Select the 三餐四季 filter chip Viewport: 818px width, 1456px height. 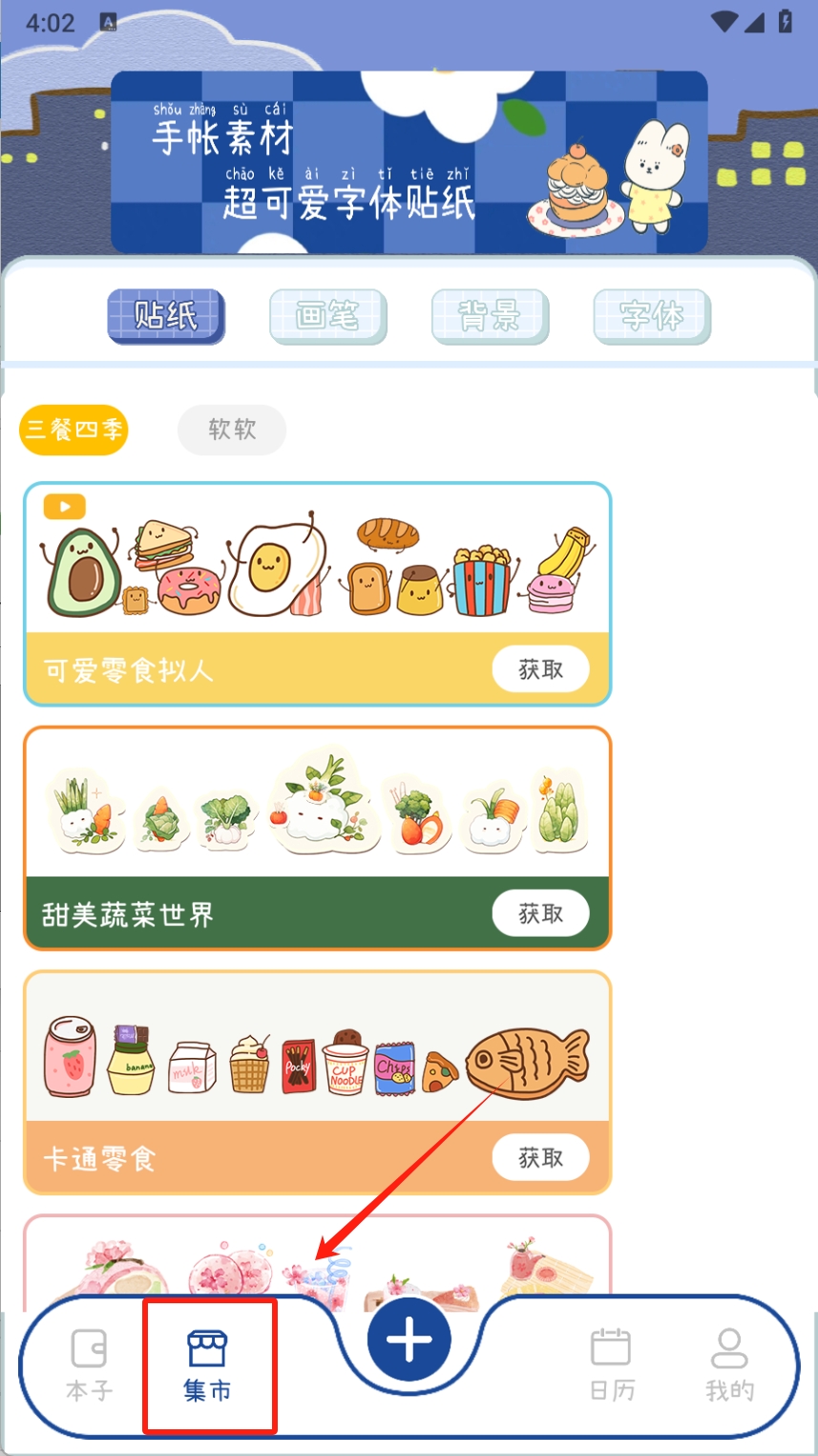tap(73, 430)
